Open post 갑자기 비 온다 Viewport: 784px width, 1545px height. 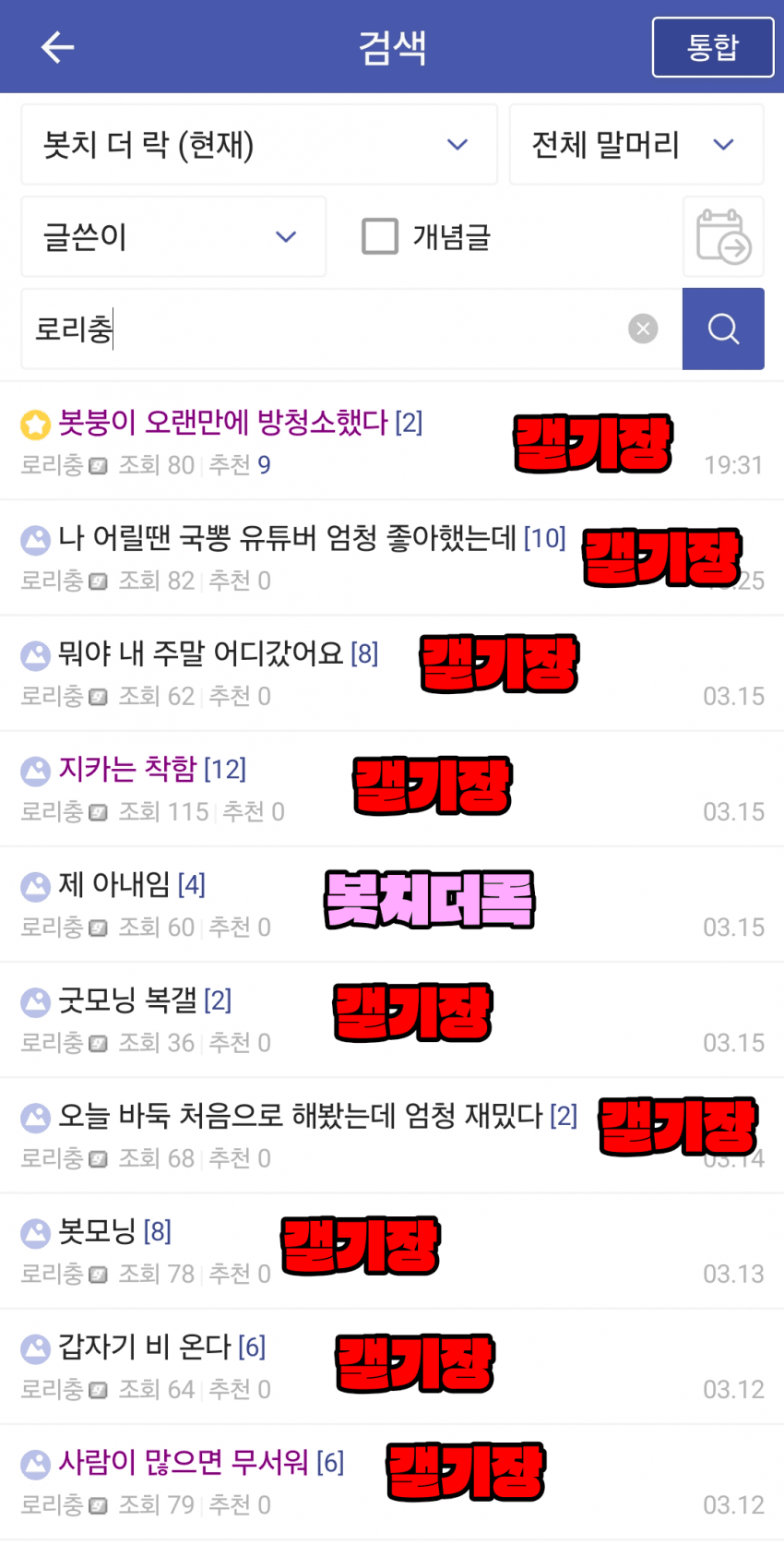[x=145, y=1347]
